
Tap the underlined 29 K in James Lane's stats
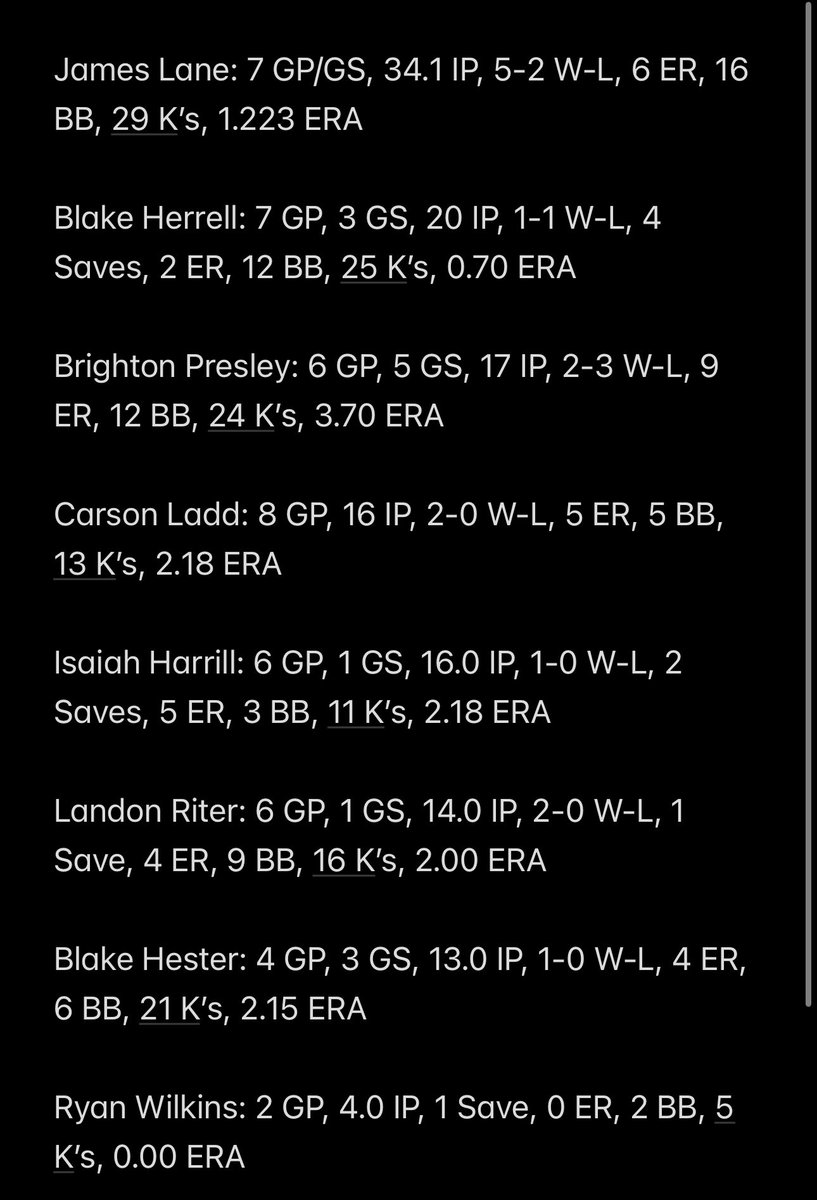(x=144, y=122)
